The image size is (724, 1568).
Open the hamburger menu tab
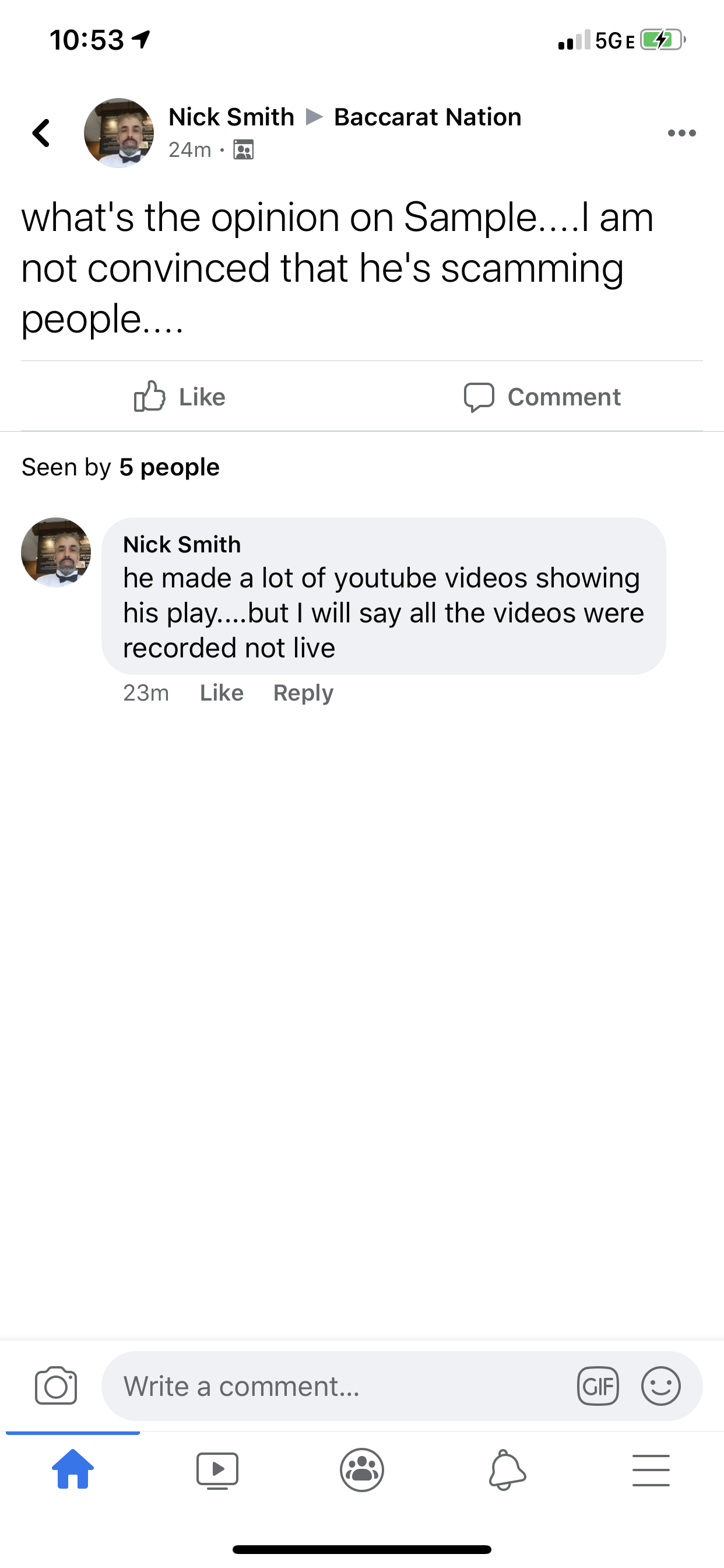click(651, 1469)
